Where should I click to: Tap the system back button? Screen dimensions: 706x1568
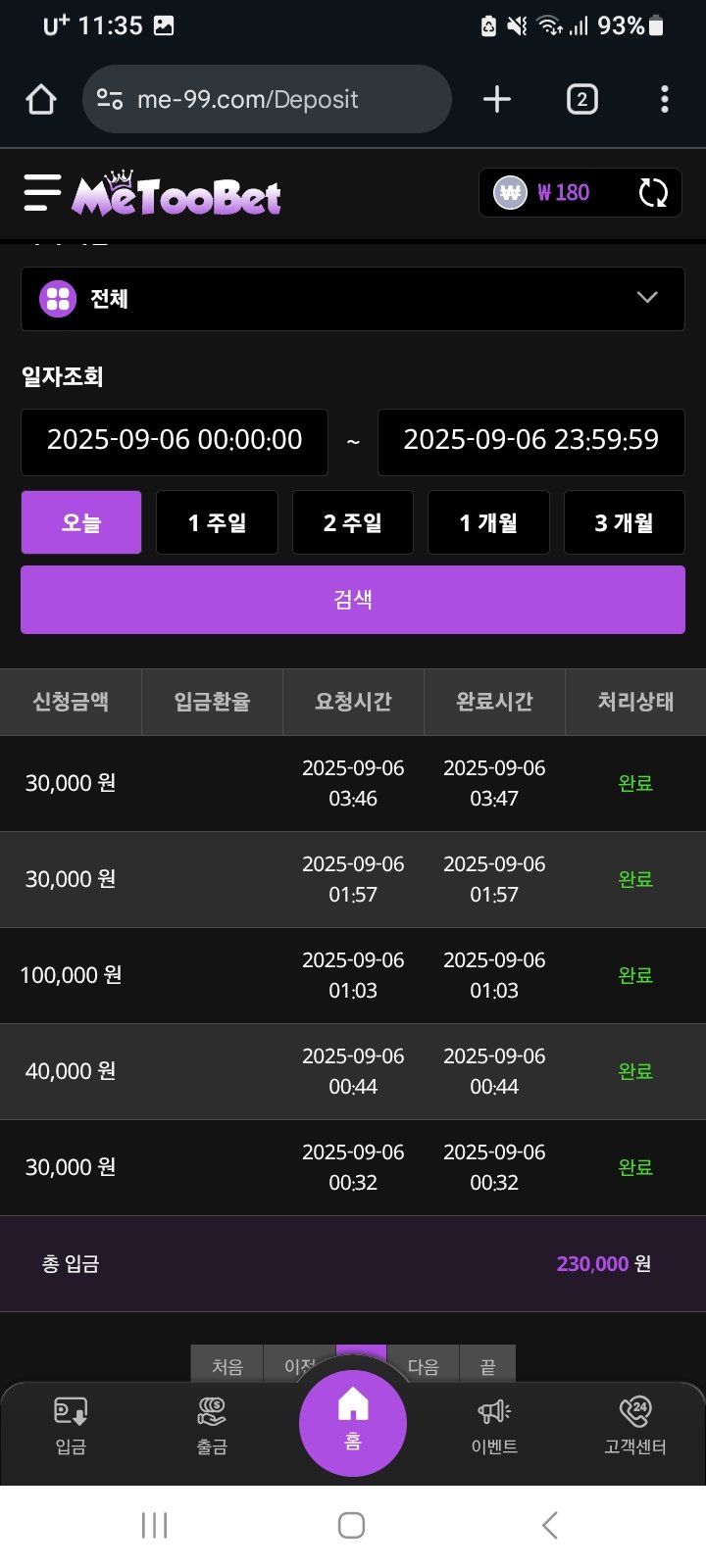550,1525
